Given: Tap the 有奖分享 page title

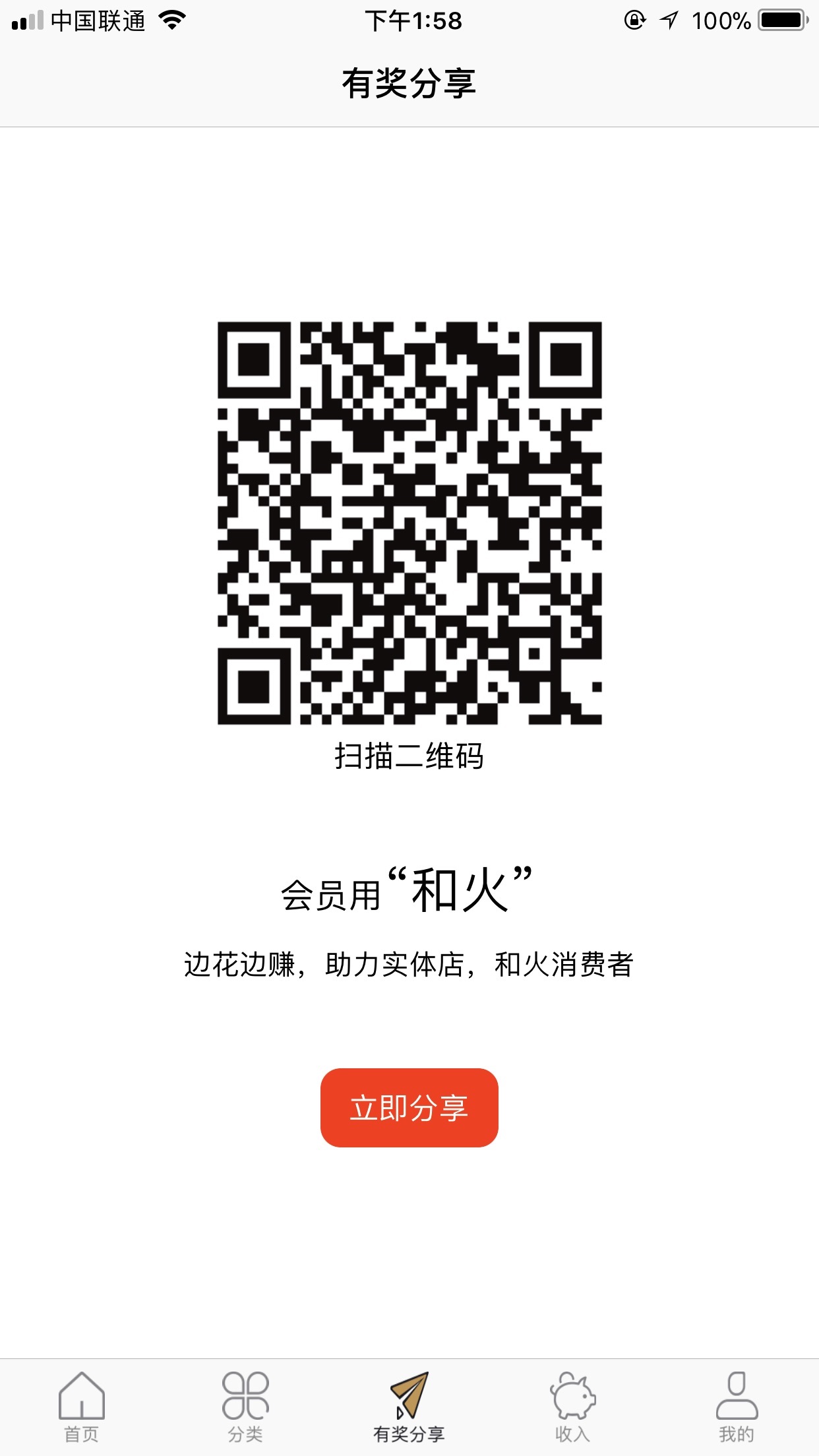Looking at the screenshot, I should pyautogui.click(x=409, y=80).
